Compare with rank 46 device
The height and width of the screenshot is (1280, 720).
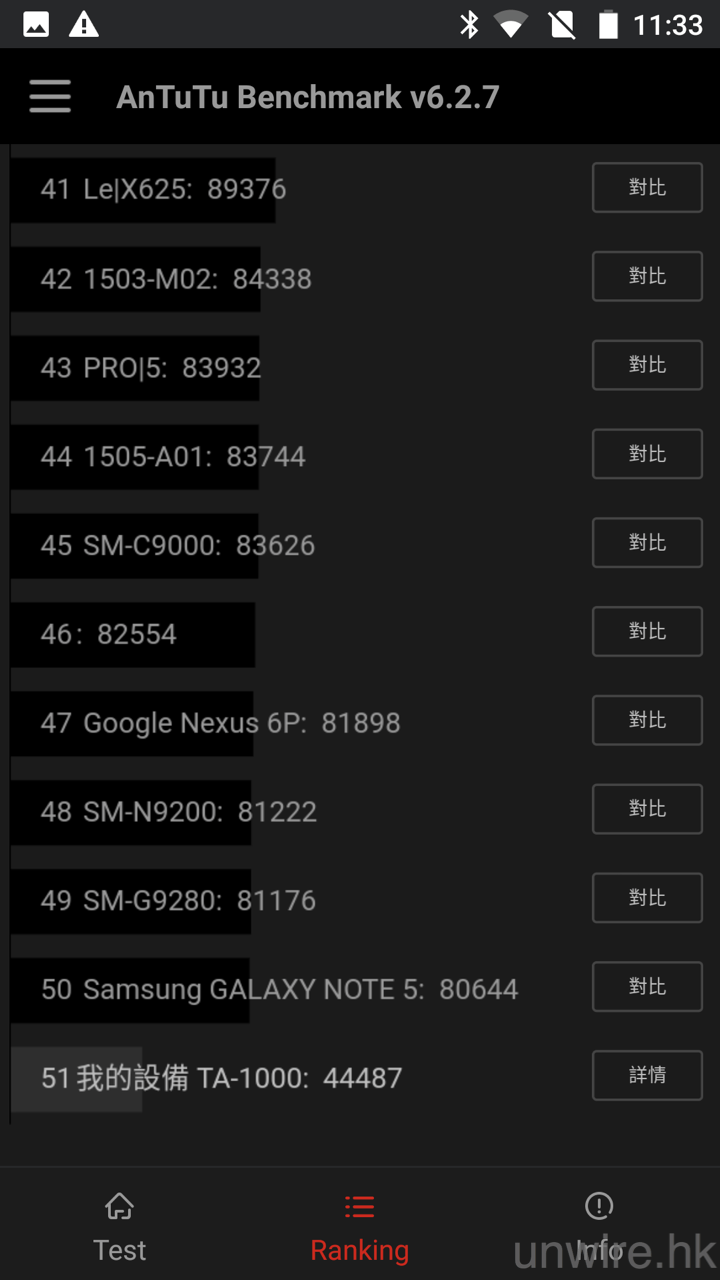pyautogui.click(x=647, y=632)
